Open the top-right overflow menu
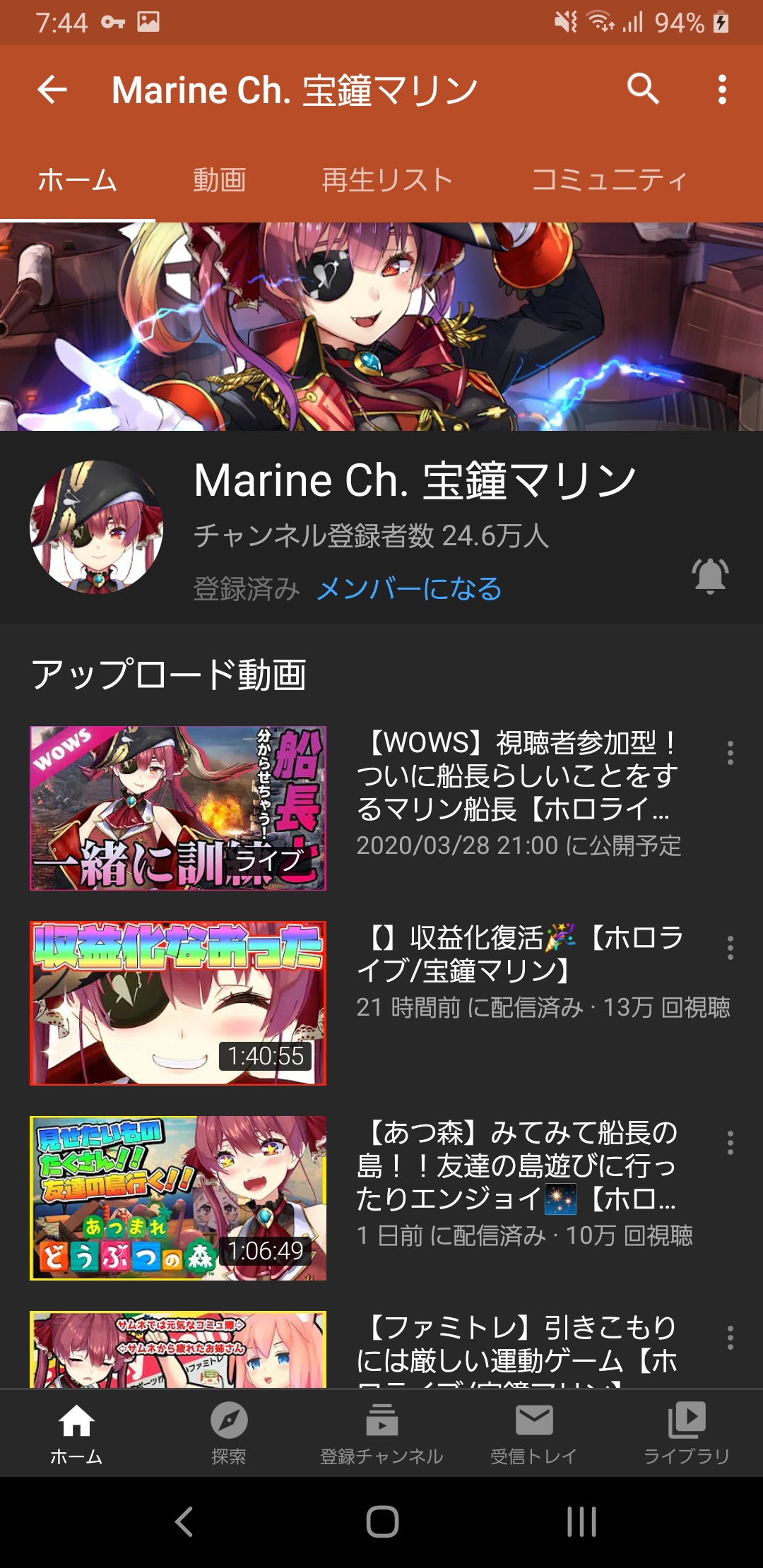This screenshot has height=1568, width=763. pyautogui.click(x=722, y=90)
